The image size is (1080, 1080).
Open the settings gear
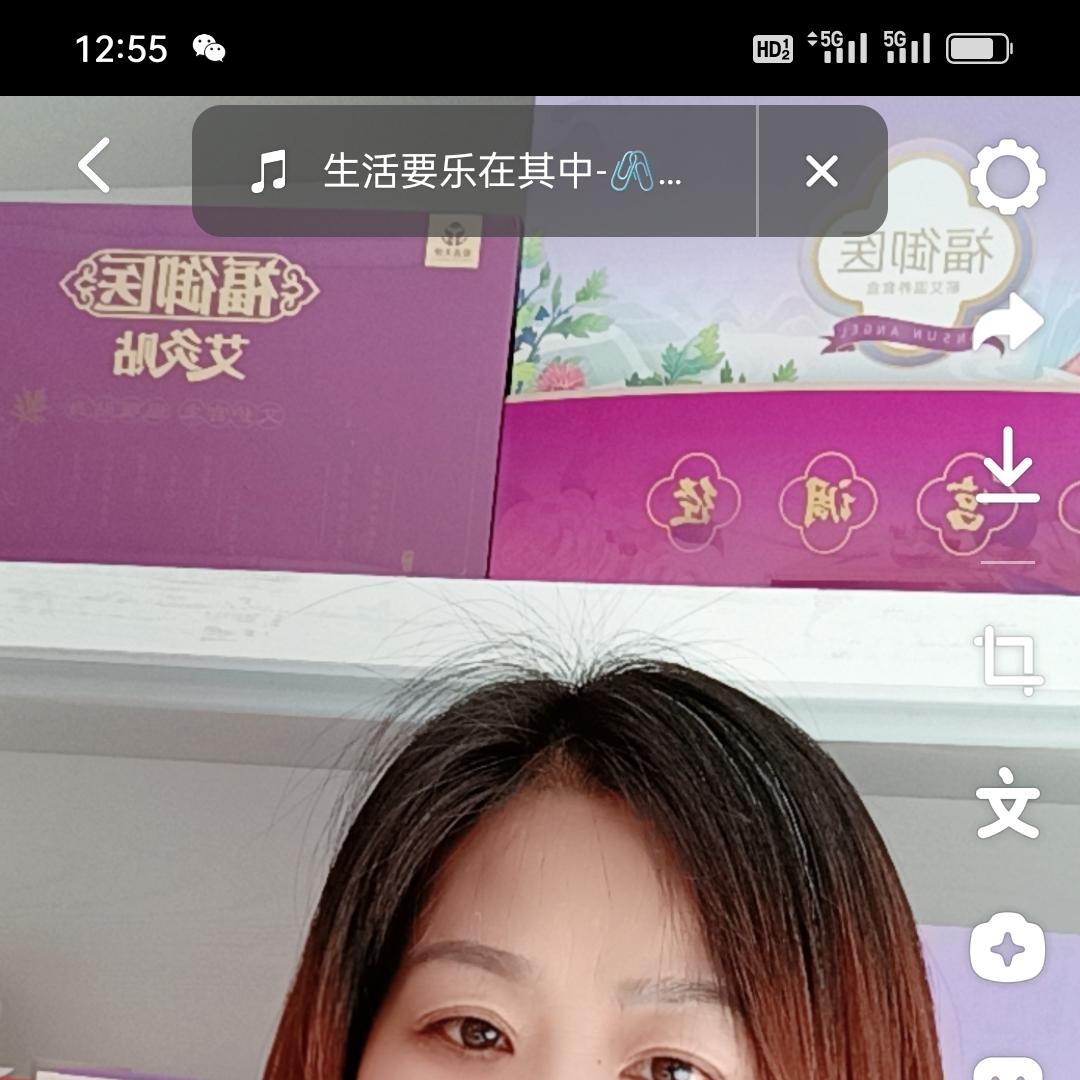coord(1007,176)
